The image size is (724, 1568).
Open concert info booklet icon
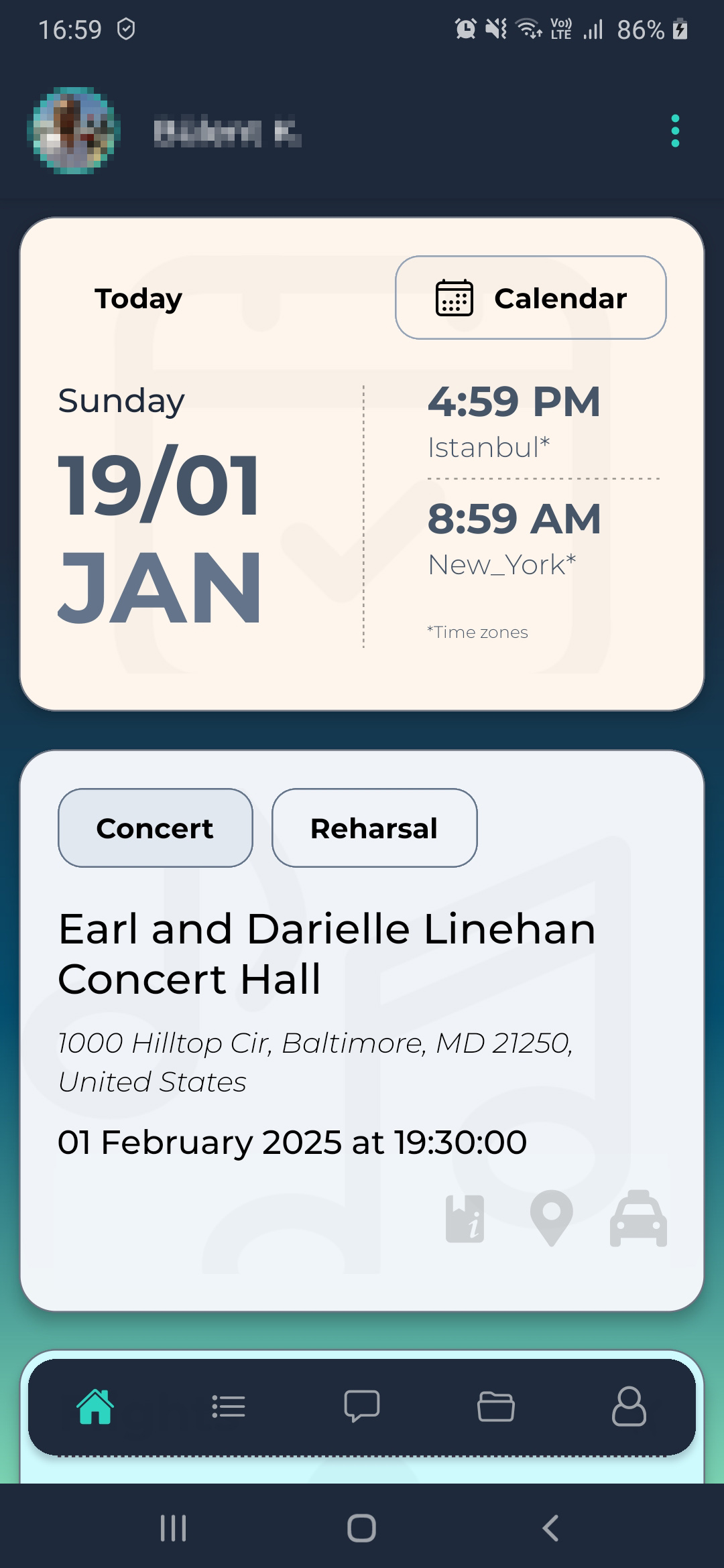[465, 1218]
